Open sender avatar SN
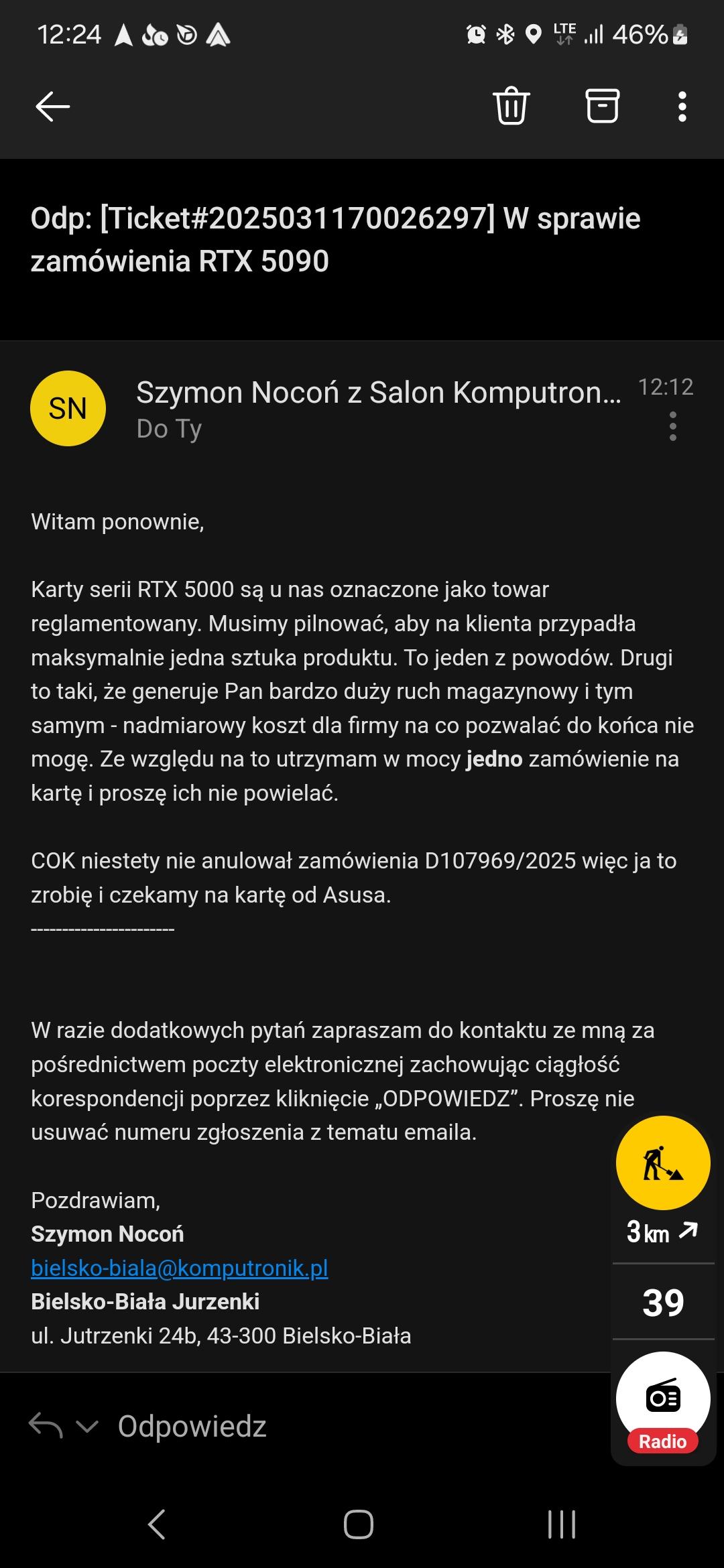This screenshot has width=724, height=1568. 68,408
